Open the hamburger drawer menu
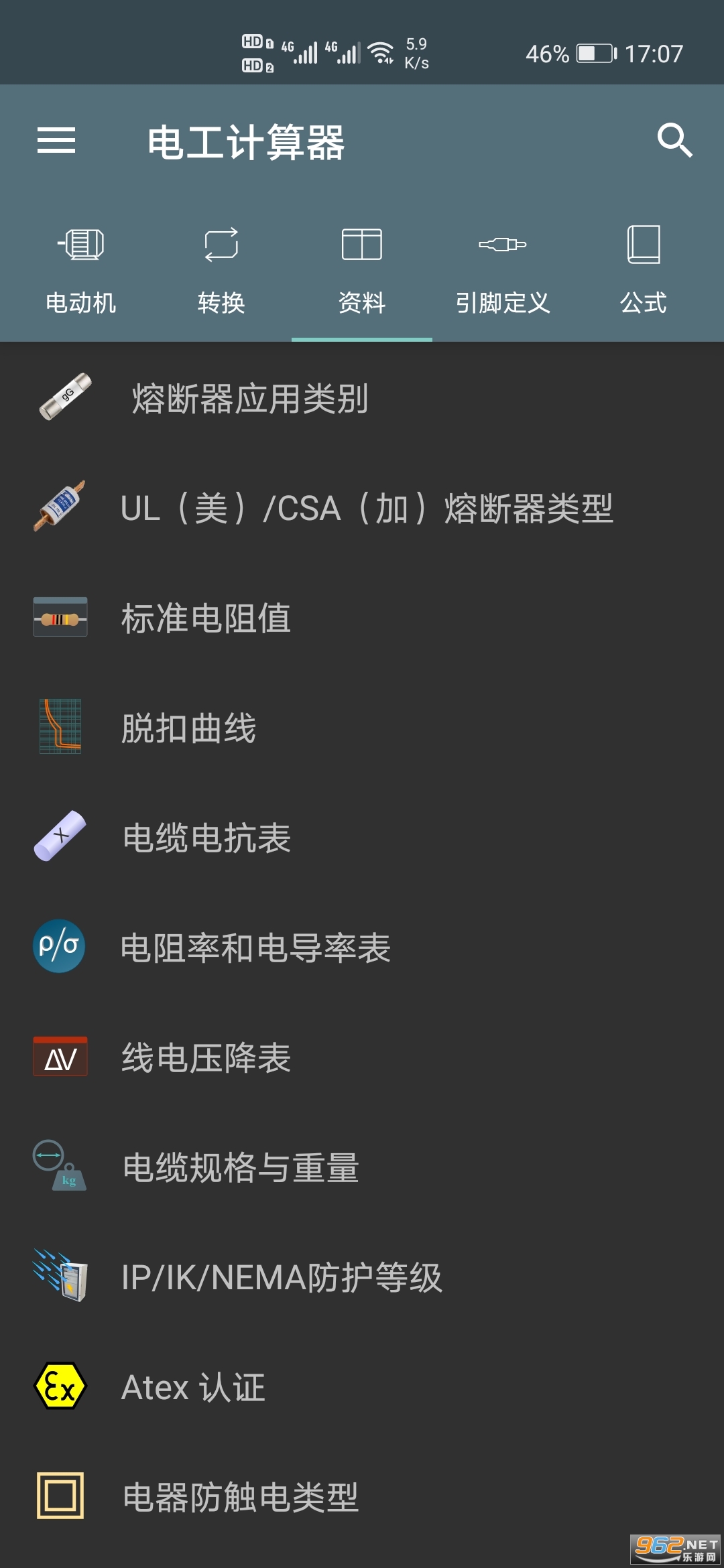The width and height of the screenshot is (724, 1568). coord(56,141)
